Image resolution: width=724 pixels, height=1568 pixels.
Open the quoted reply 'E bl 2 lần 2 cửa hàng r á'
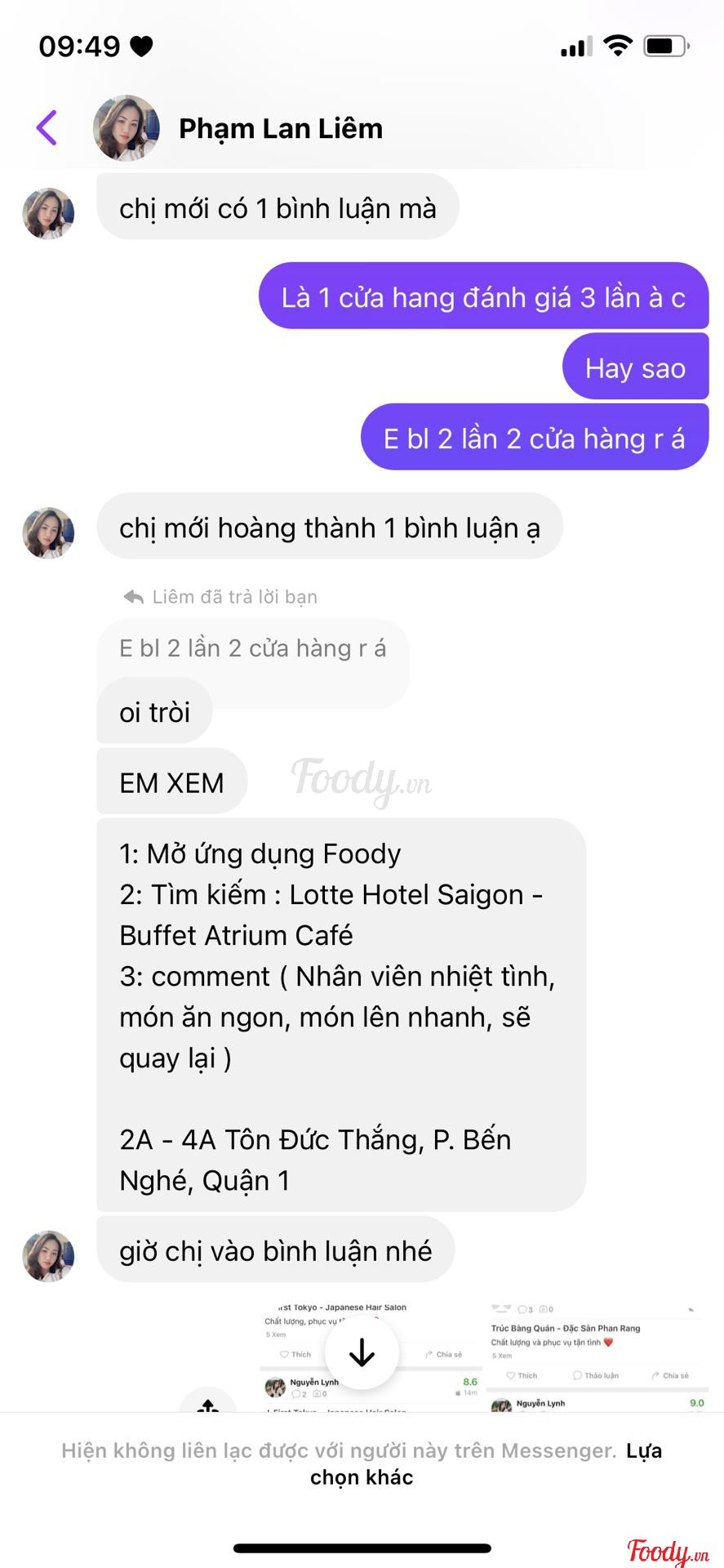[252, 649]
